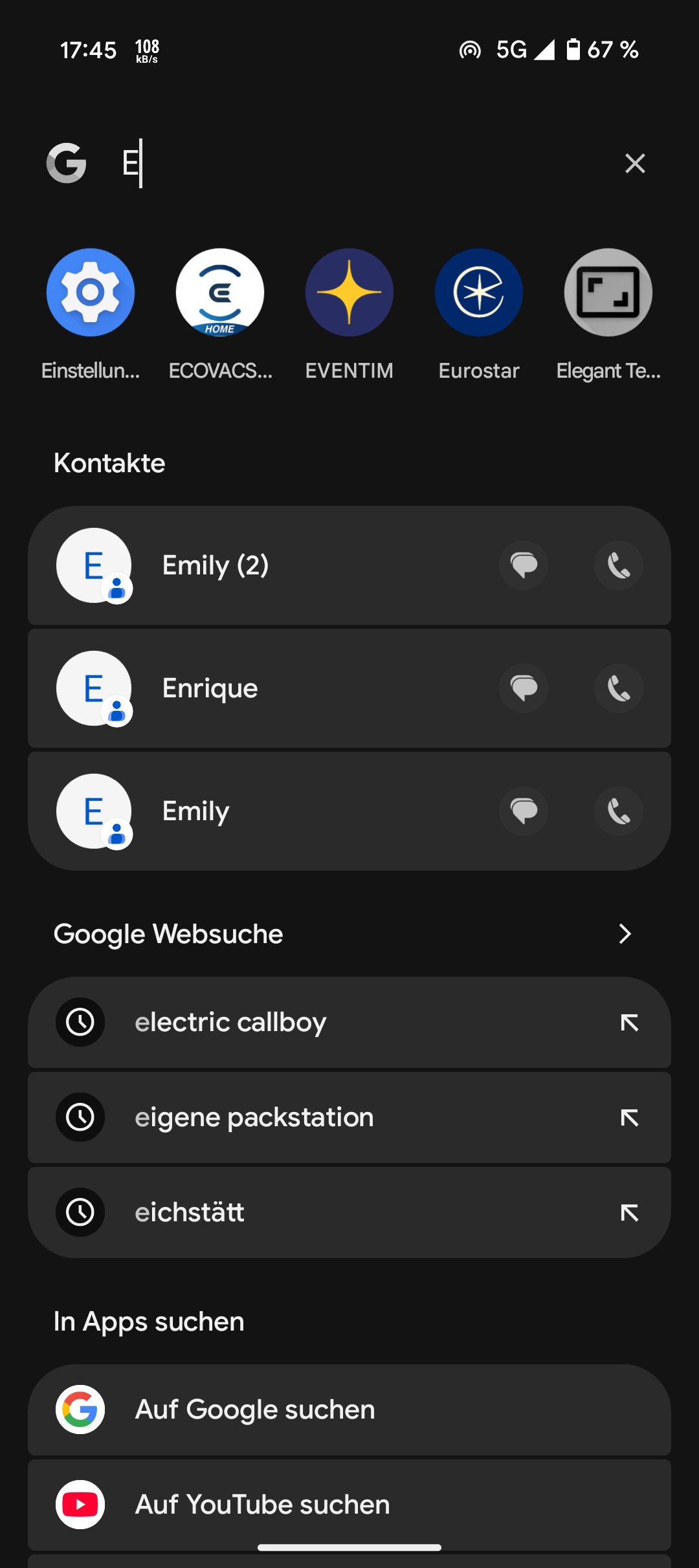Message Emily (2) via chat icon
This screenshot has width=699, height=1568.
(x=524, y=565)
